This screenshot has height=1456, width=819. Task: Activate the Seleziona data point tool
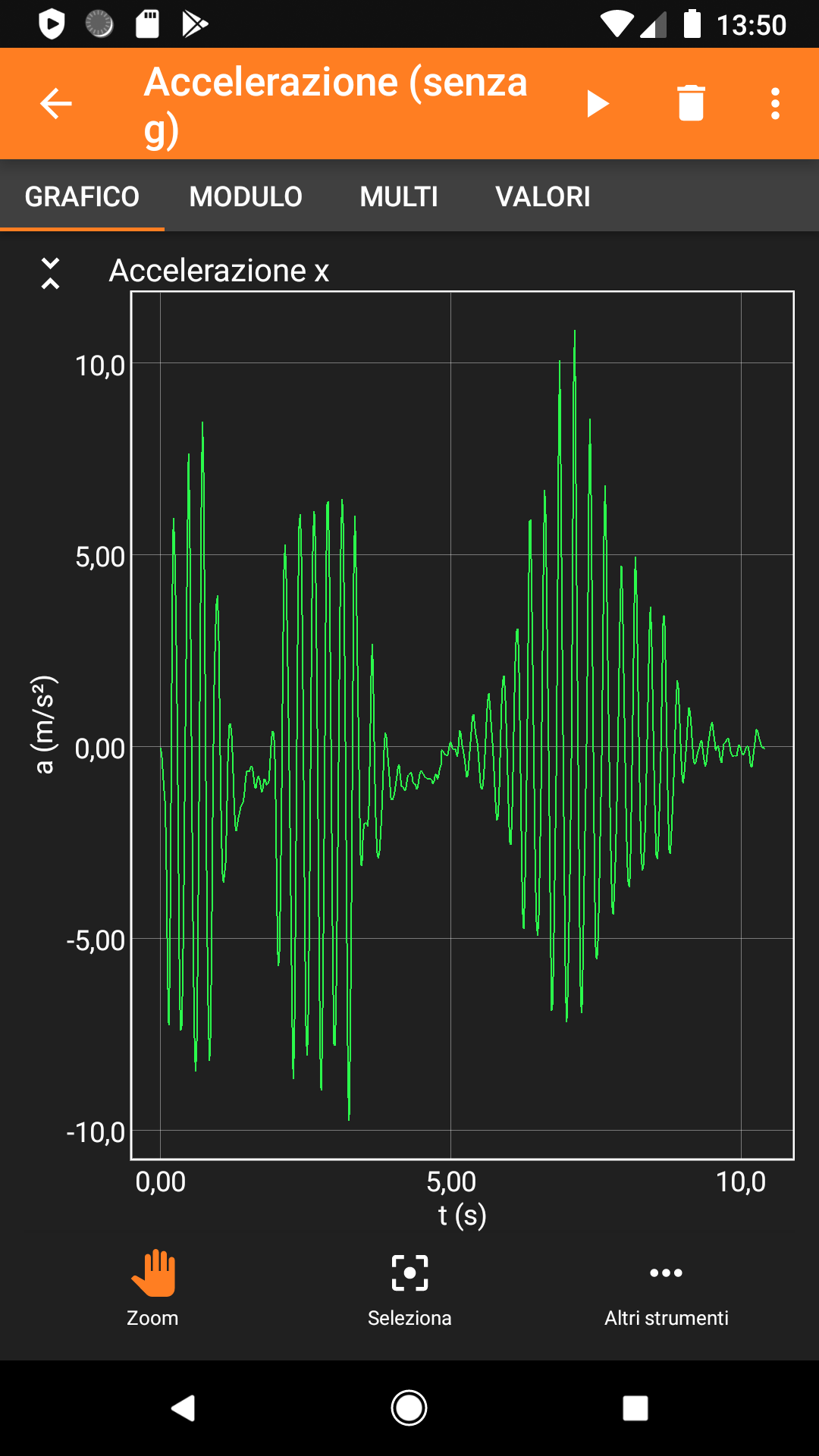[409, 1288]
